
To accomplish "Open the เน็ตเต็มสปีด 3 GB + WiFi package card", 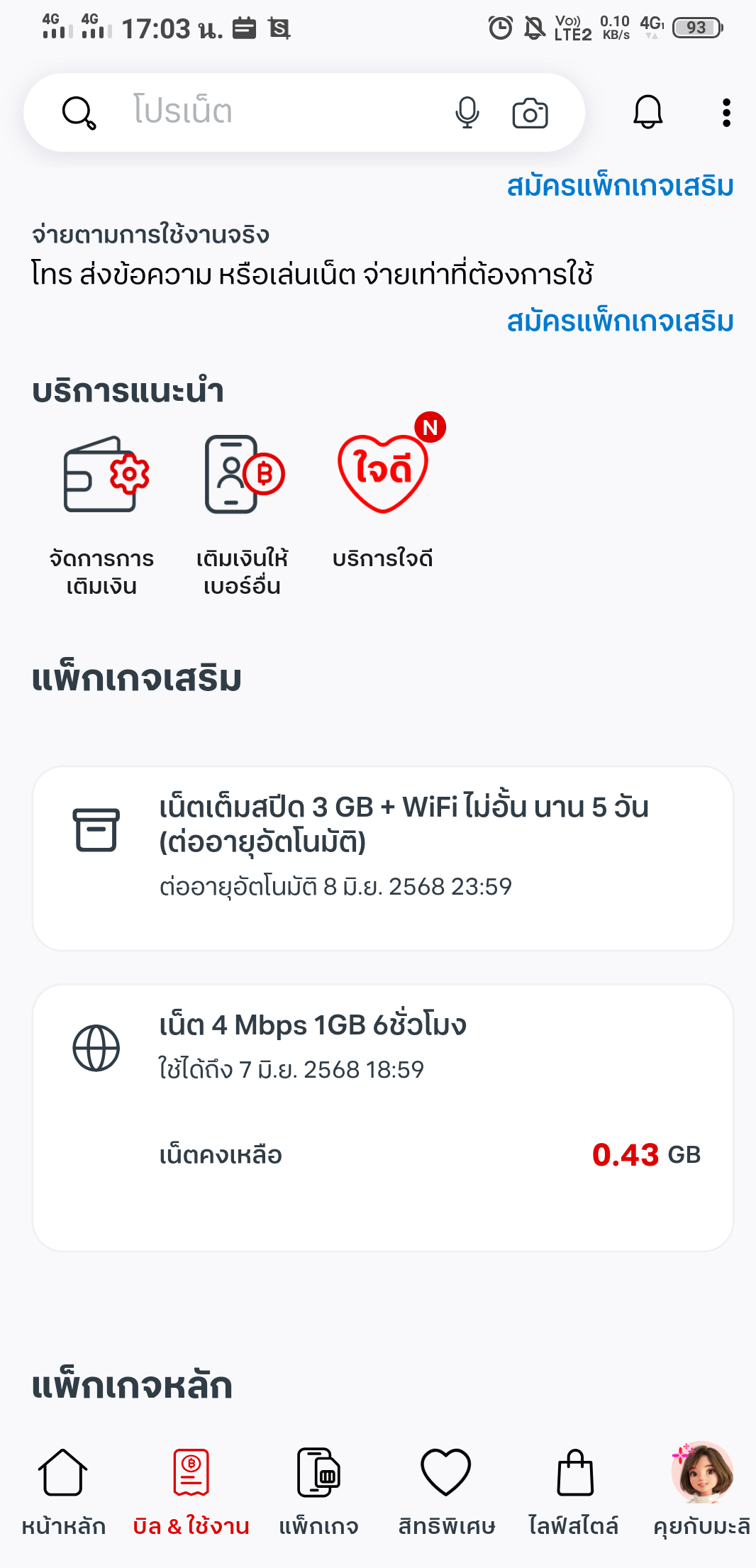I will pyautogui.click(x=383, y=858).
